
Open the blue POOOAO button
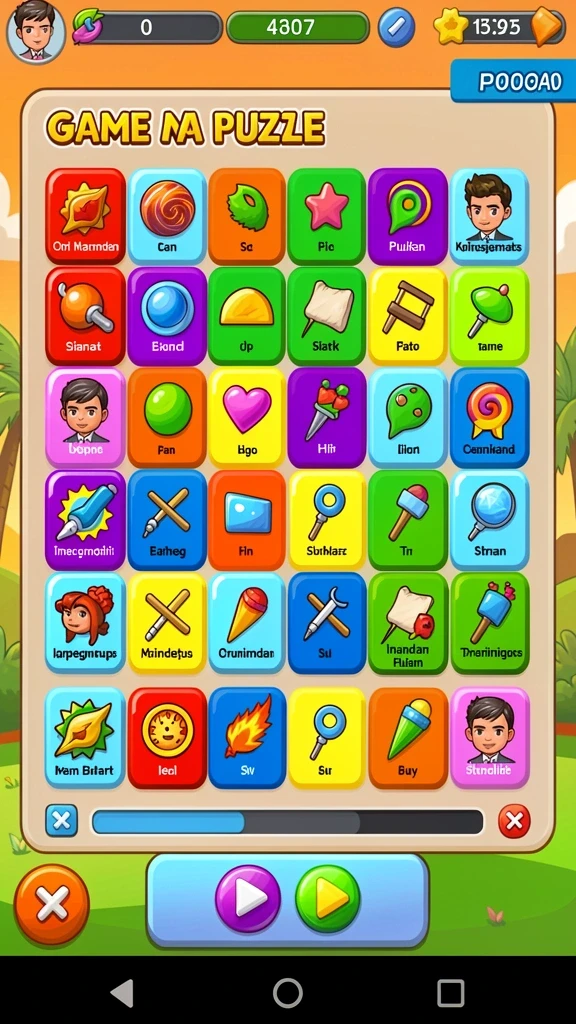click(x=513, y=81)
